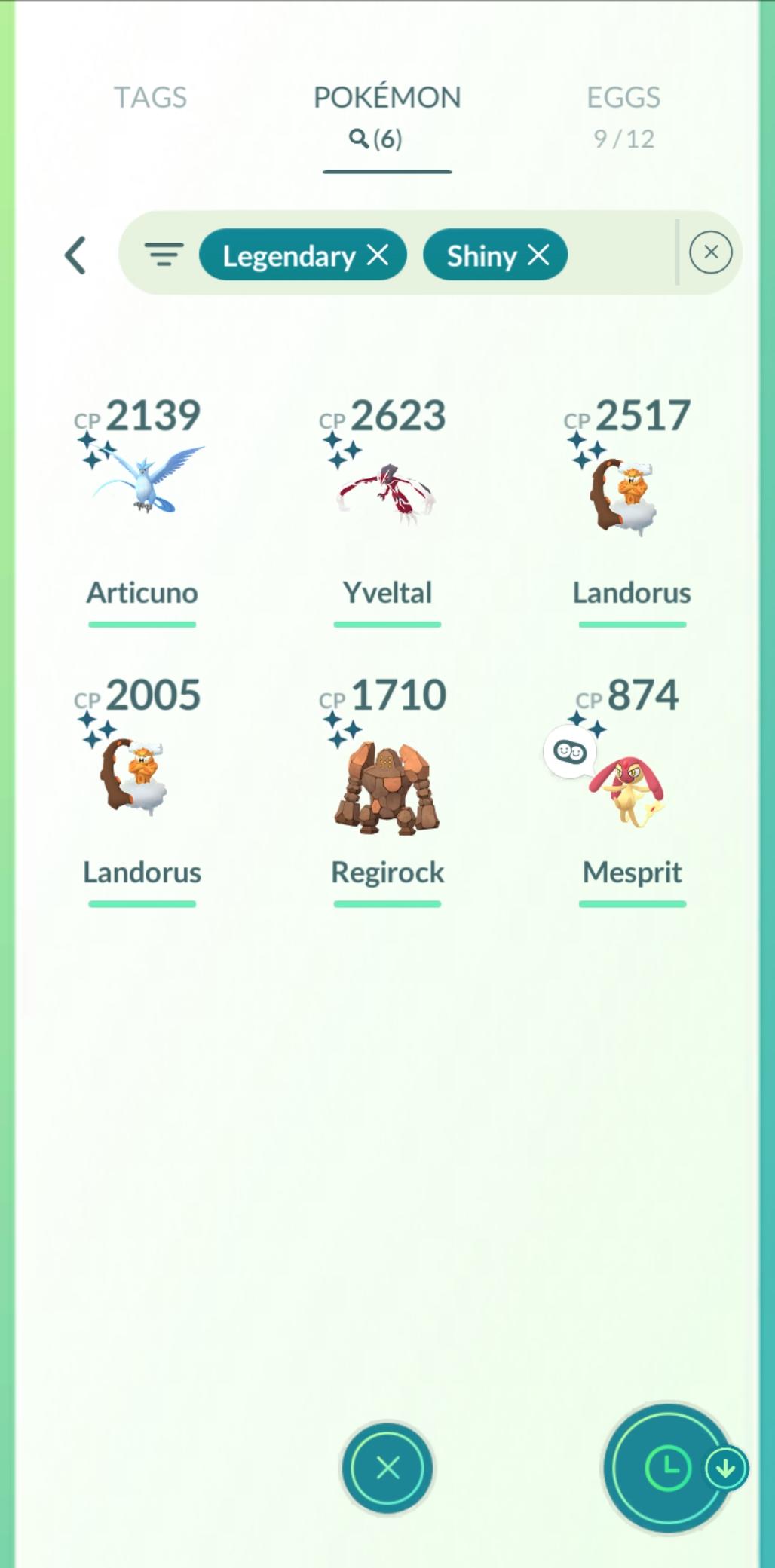775x1568 pixels.
Task: Clear the entire search query
Action: tap(710, 252)
